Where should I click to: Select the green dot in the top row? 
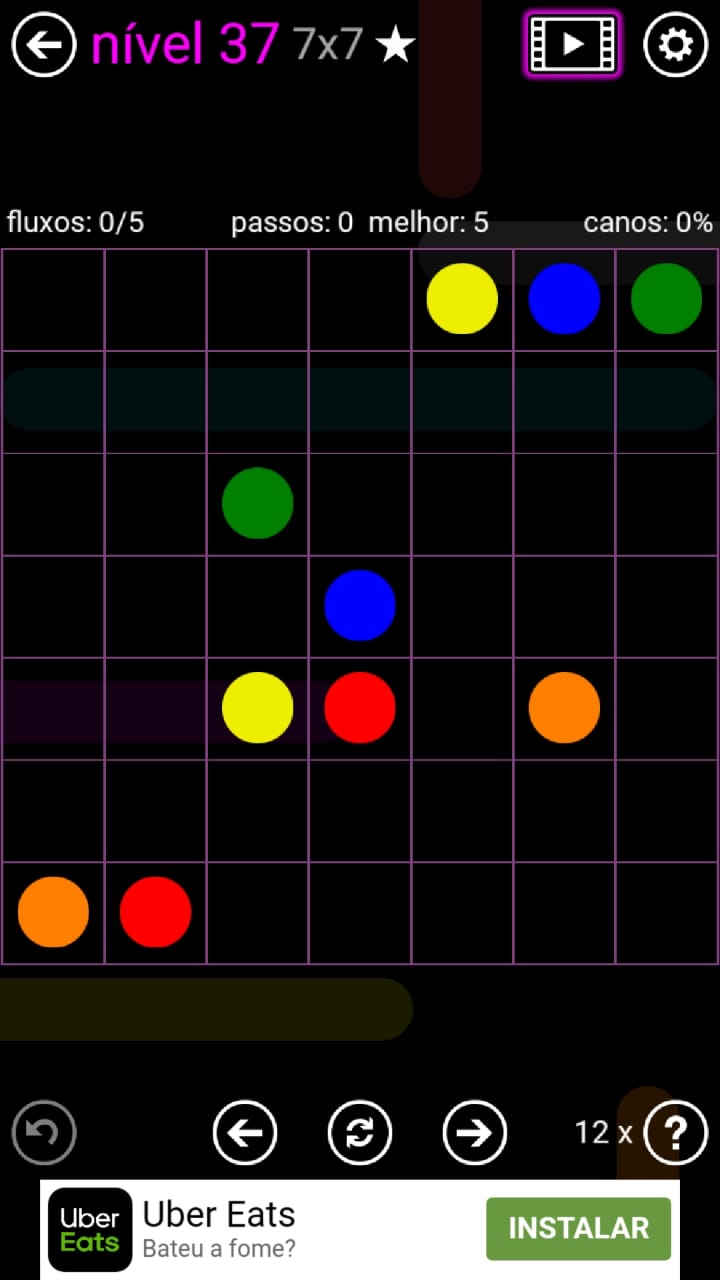click(666, 299)
